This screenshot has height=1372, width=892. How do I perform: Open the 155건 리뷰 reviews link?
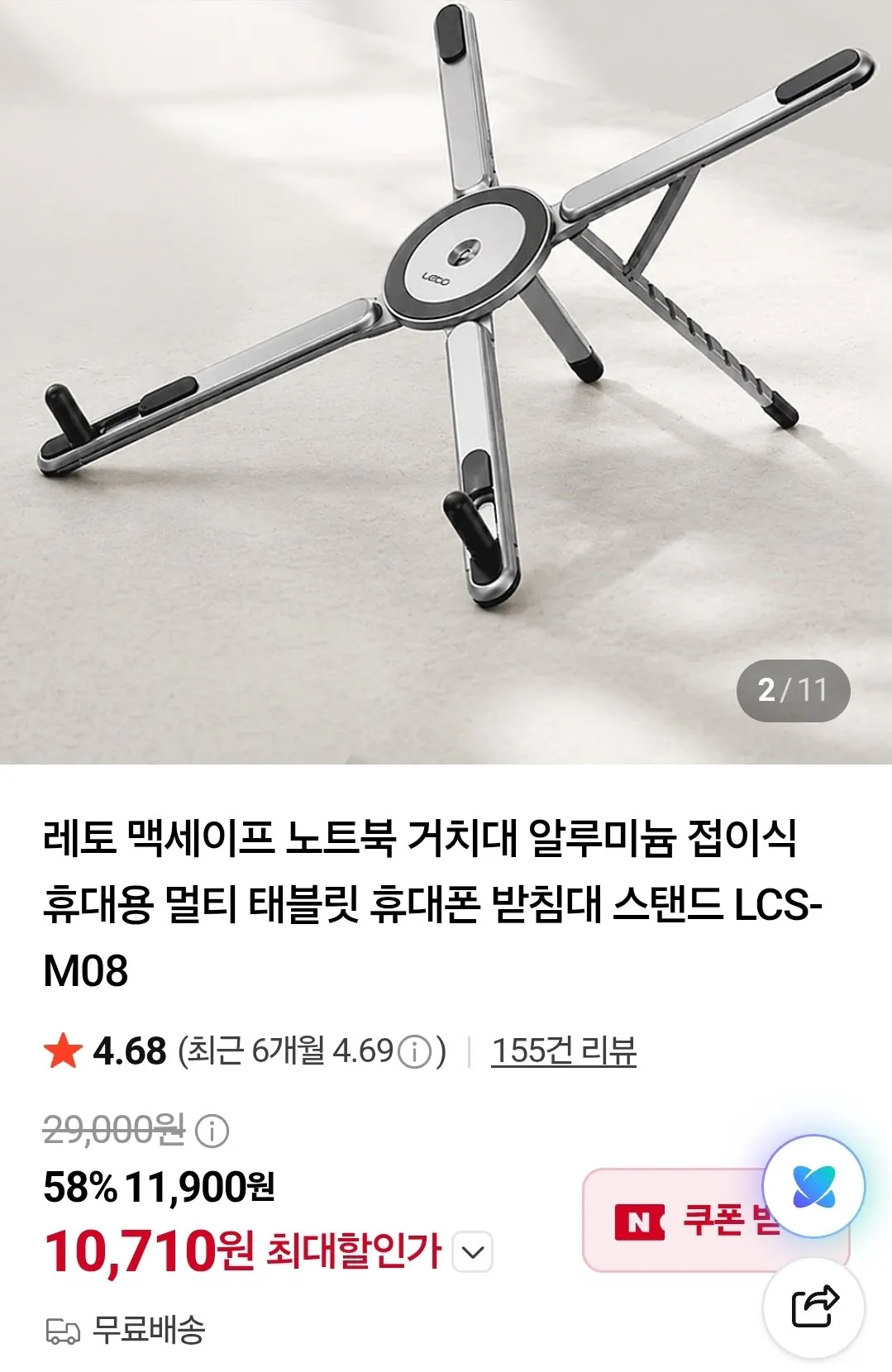(x=564, y=1051)
